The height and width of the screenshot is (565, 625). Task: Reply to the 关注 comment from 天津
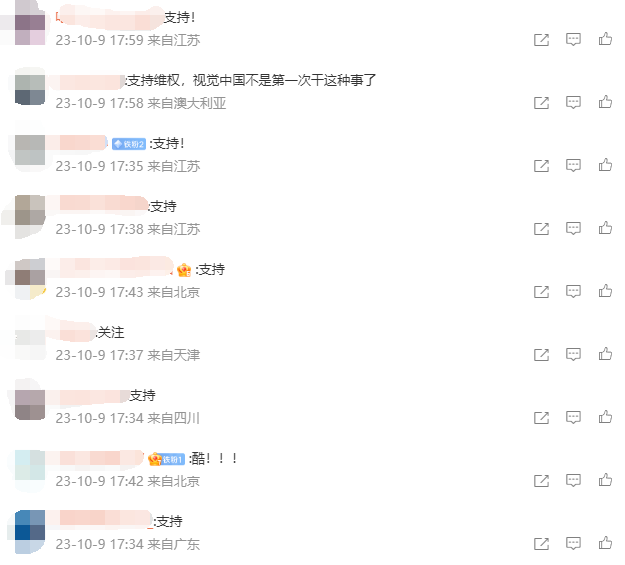pos(573,355)
